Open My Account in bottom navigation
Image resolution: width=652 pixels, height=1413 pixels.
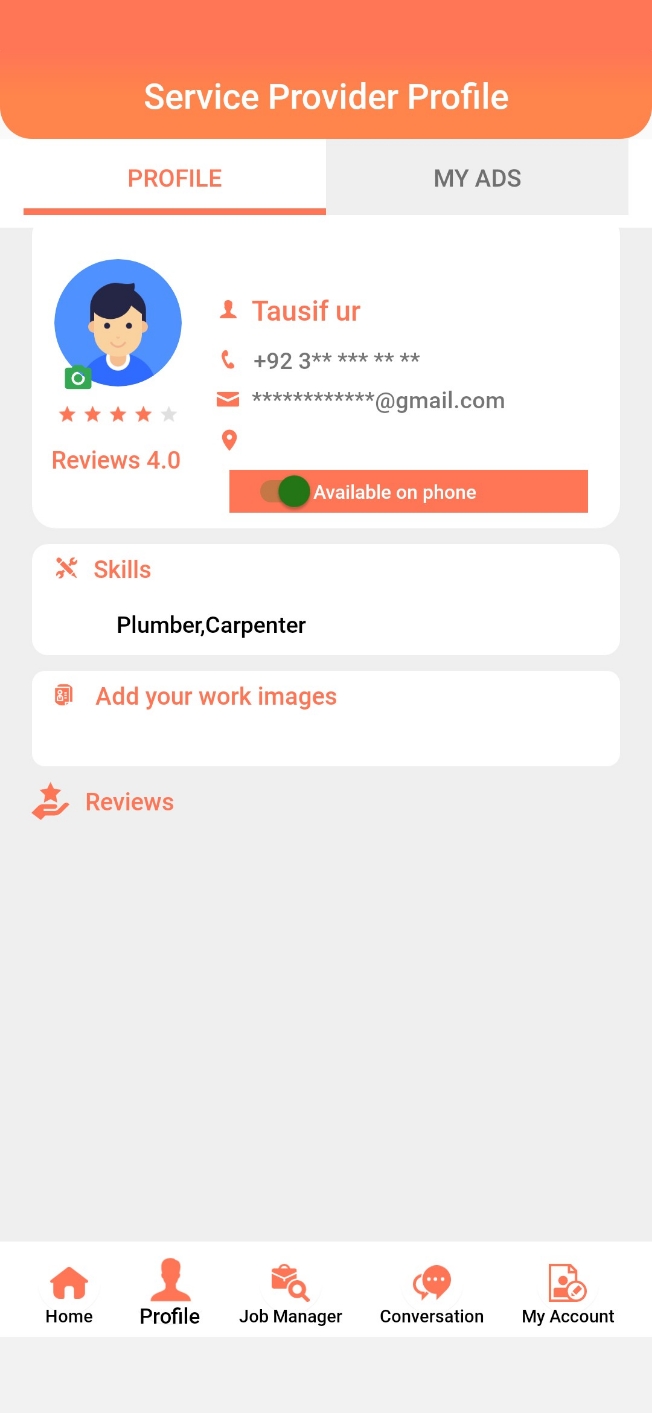point(567,1295)
